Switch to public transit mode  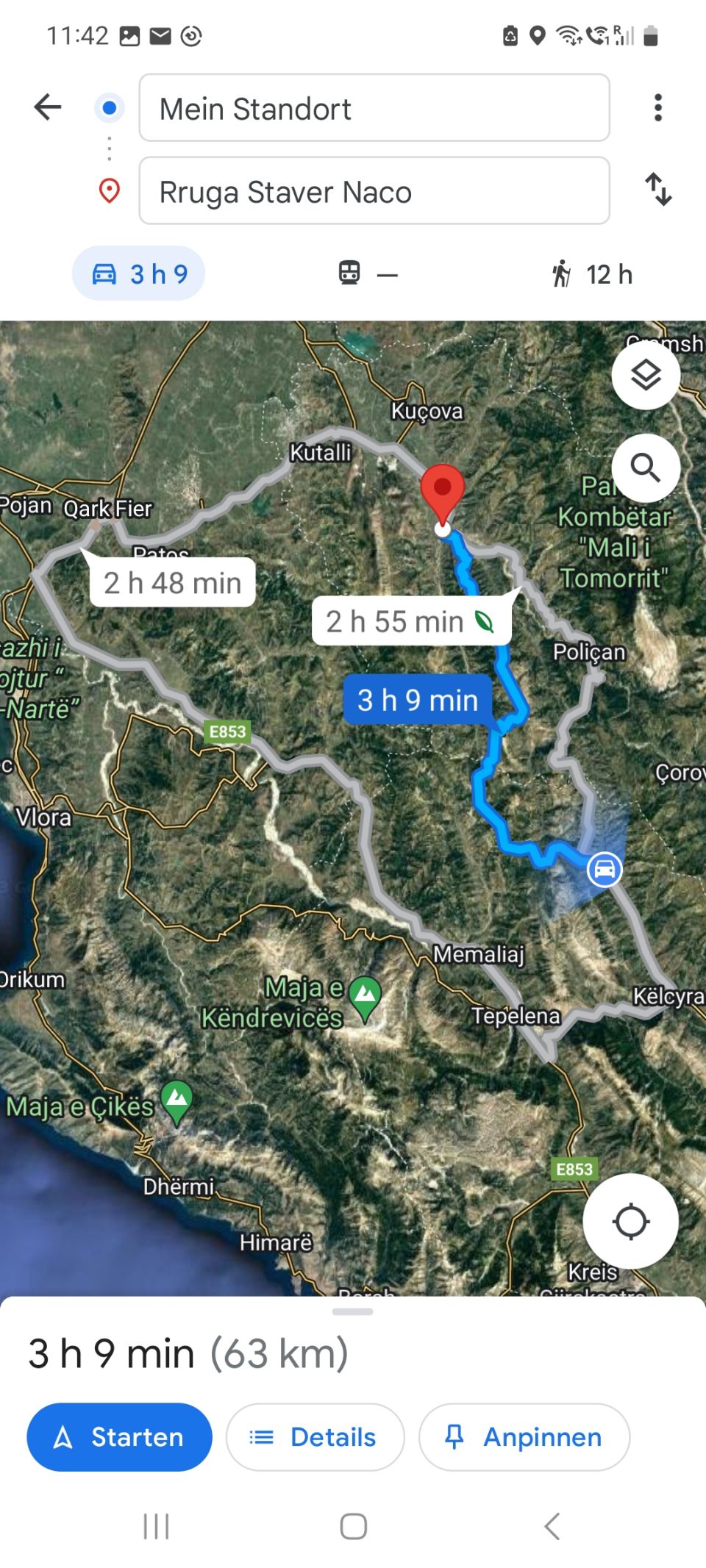tap(367, 273)
